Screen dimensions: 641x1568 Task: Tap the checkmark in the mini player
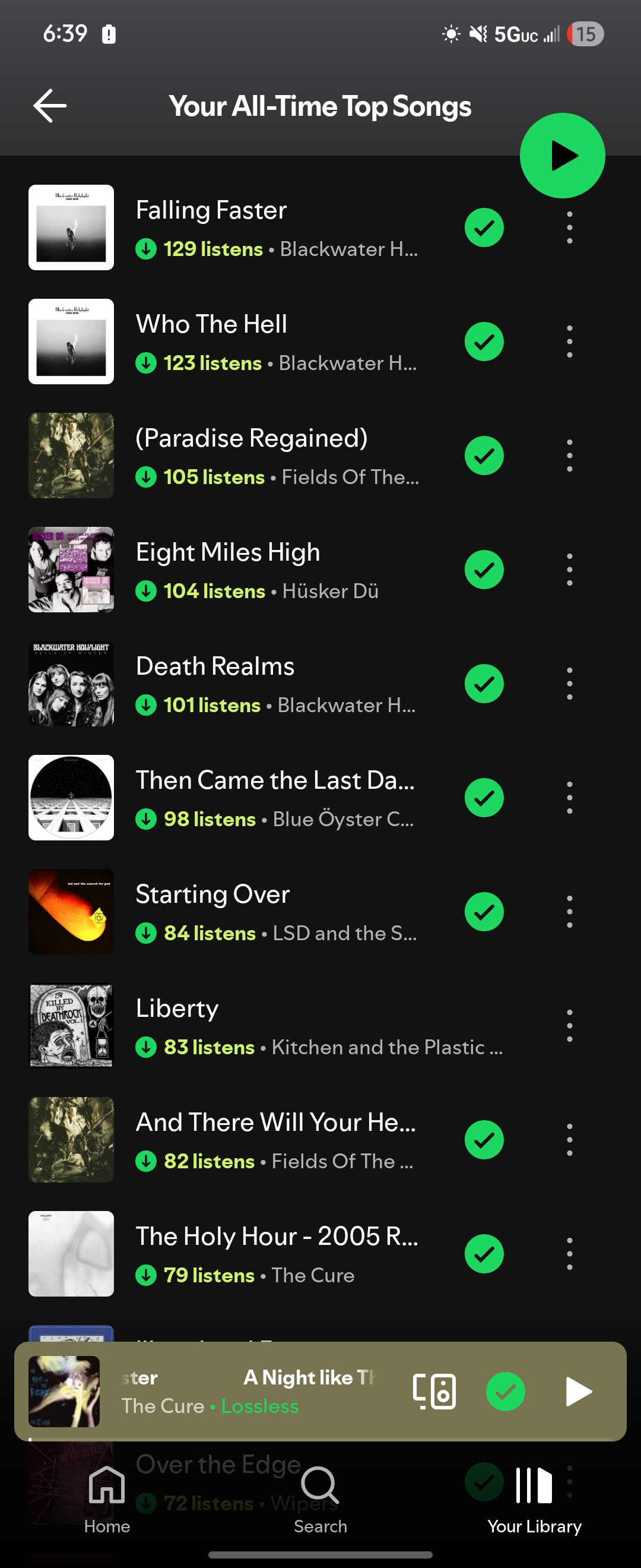click(505, 1392)
